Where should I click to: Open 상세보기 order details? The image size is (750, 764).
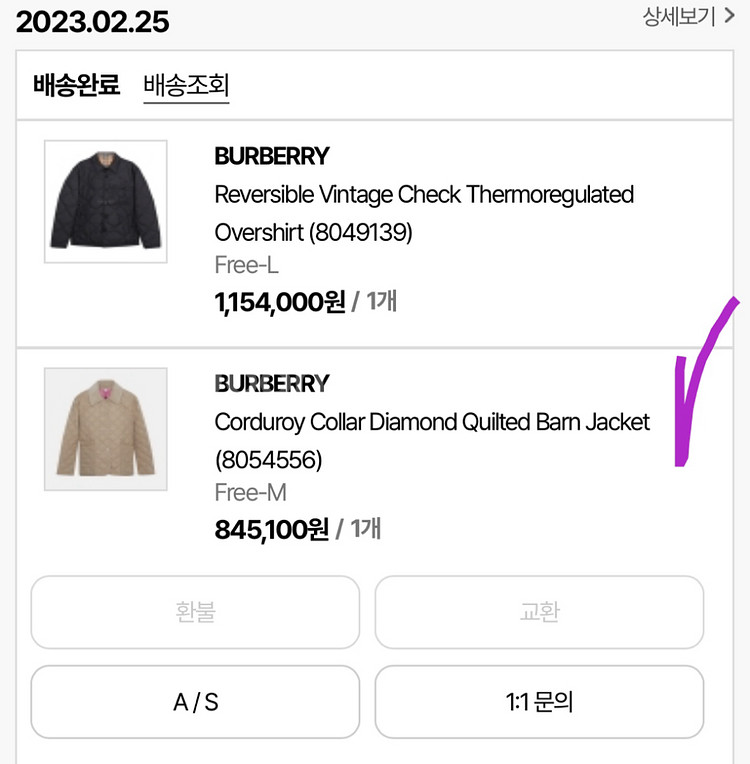coord(687,17)
